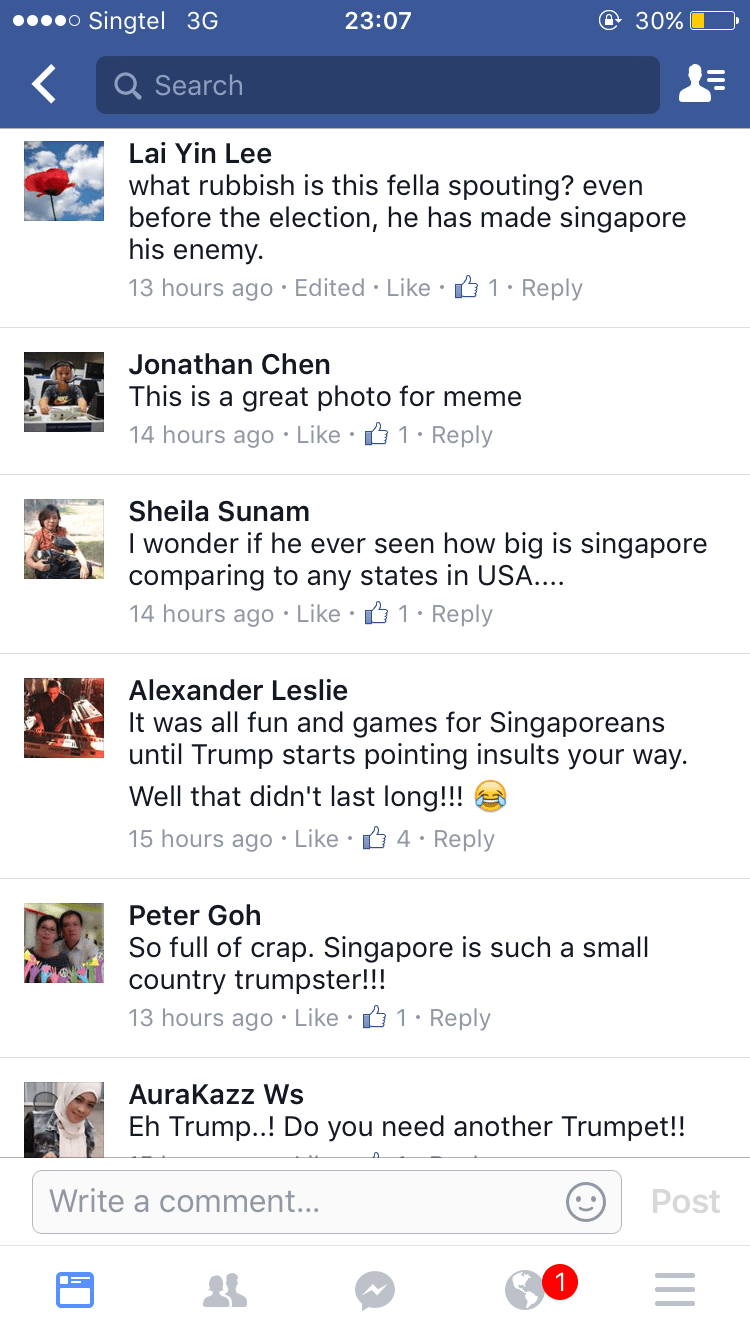The width and height of the screenshot is (750, 1334).
Task: Reply to Jonathan Chen's comment
Action: [x=461, y=435]
